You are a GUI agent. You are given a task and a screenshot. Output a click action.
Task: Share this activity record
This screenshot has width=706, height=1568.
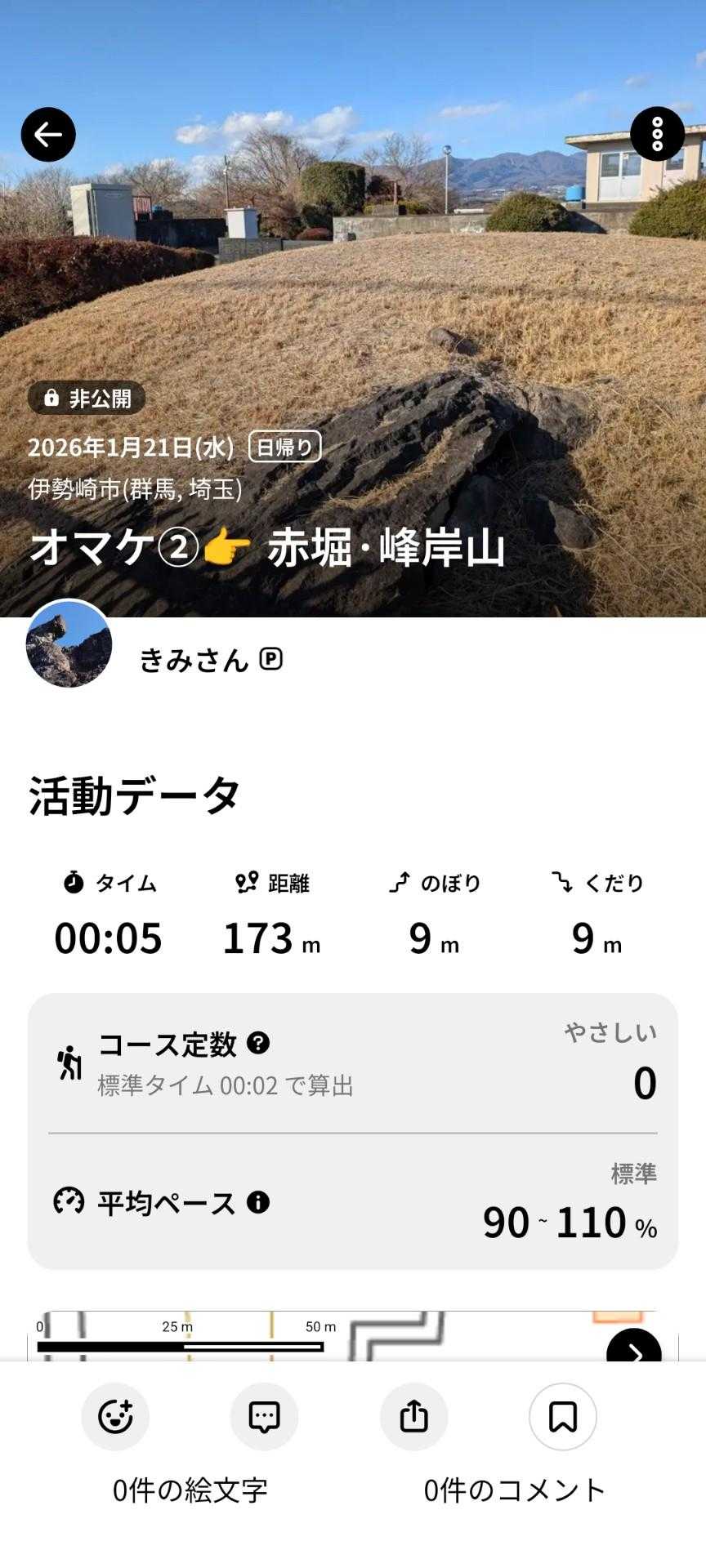click(x=413, y=1417)
